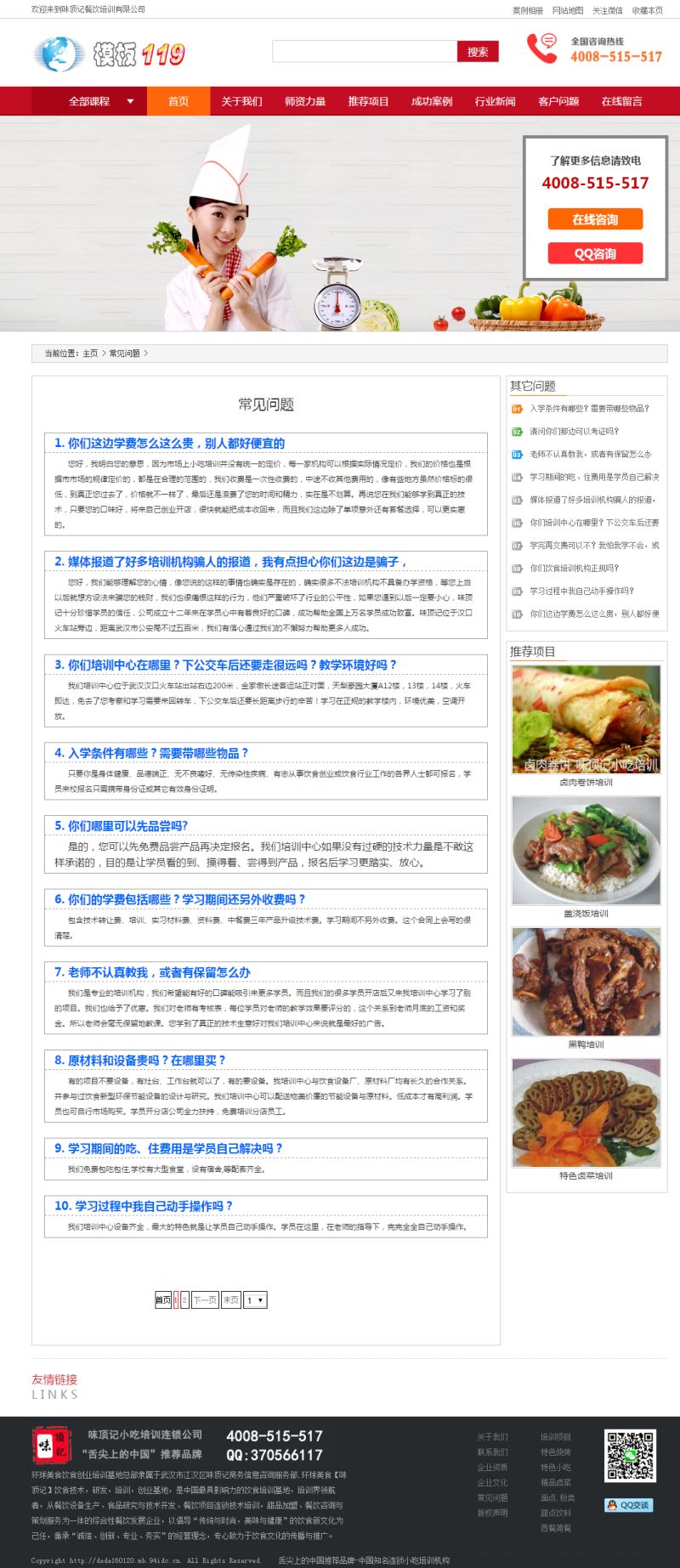
Task: Open 盖浇饭培训 project tile
Action: pyautogui.click(x=586, y=851)
